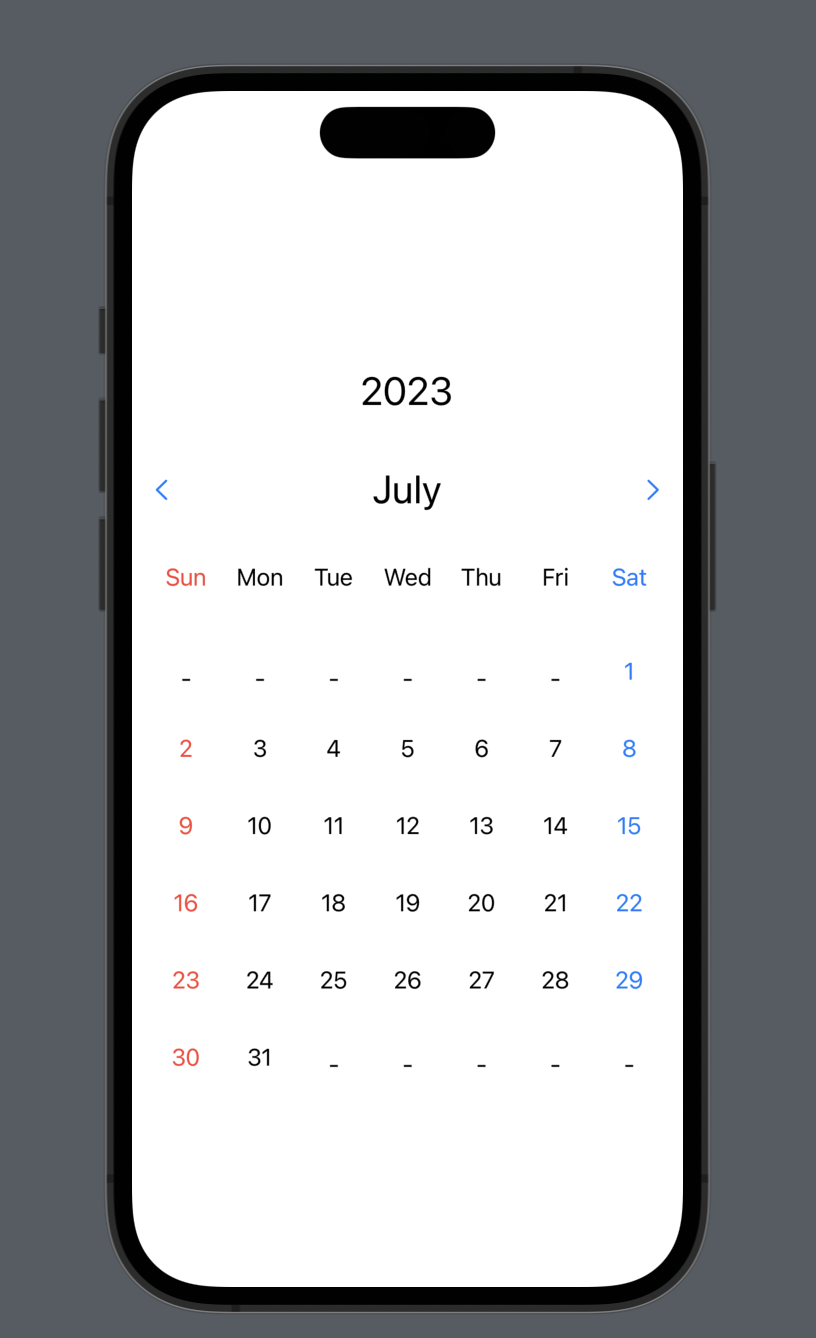Choose day 30
The width and height of the screenshot is (816, 1338).
click(x=186, y=1057)
